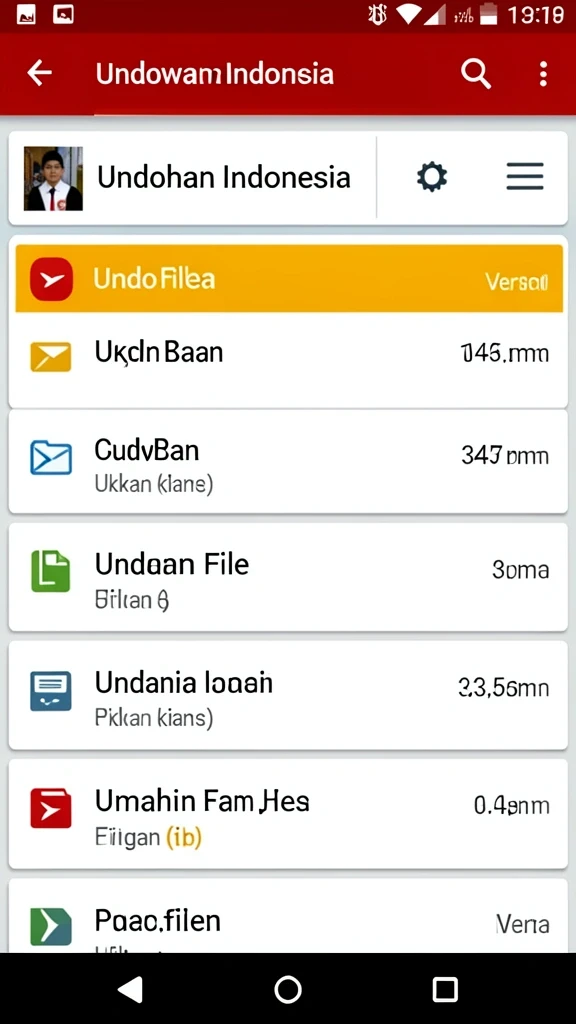Go back using the app bar arrow

click(39, 73)
